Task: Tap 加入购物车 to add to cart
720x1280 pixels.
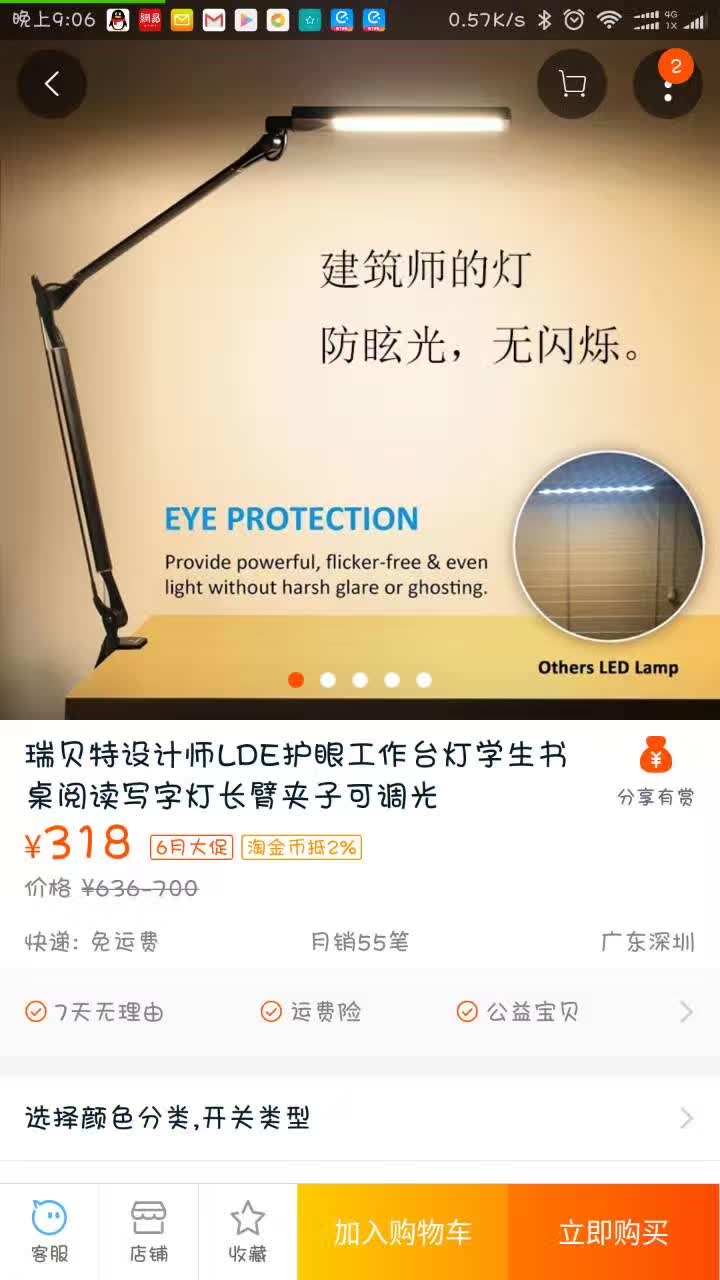Action: 403,1232
